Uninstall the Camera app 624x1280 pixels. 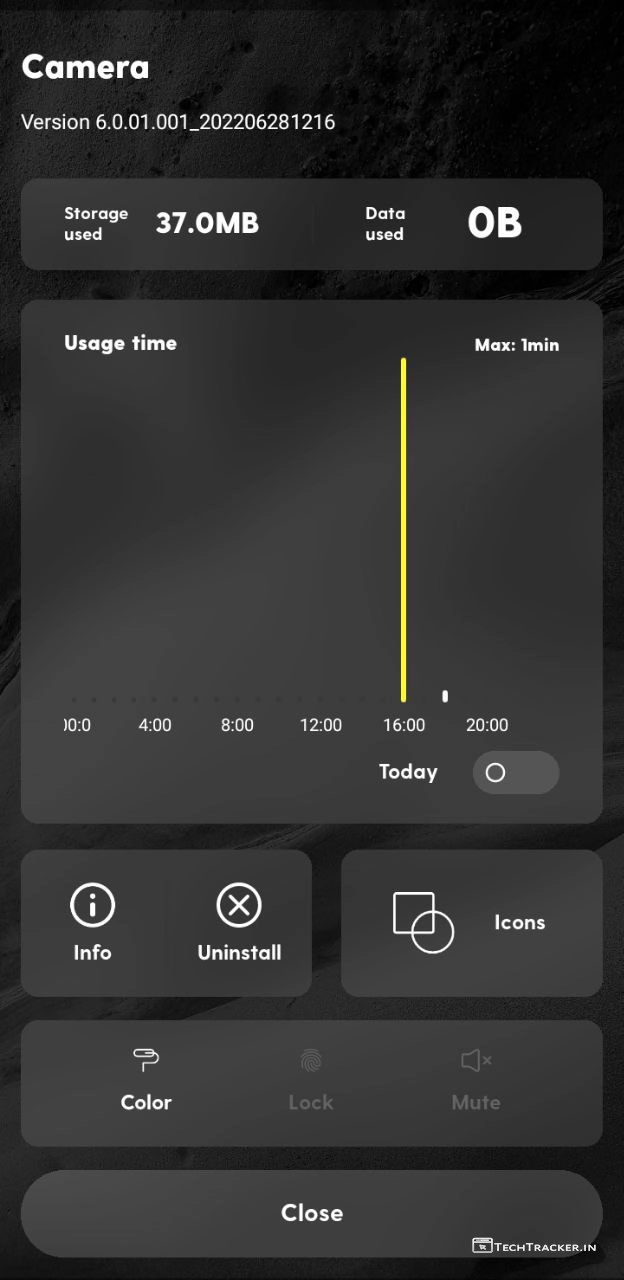[x=239, y=922]
